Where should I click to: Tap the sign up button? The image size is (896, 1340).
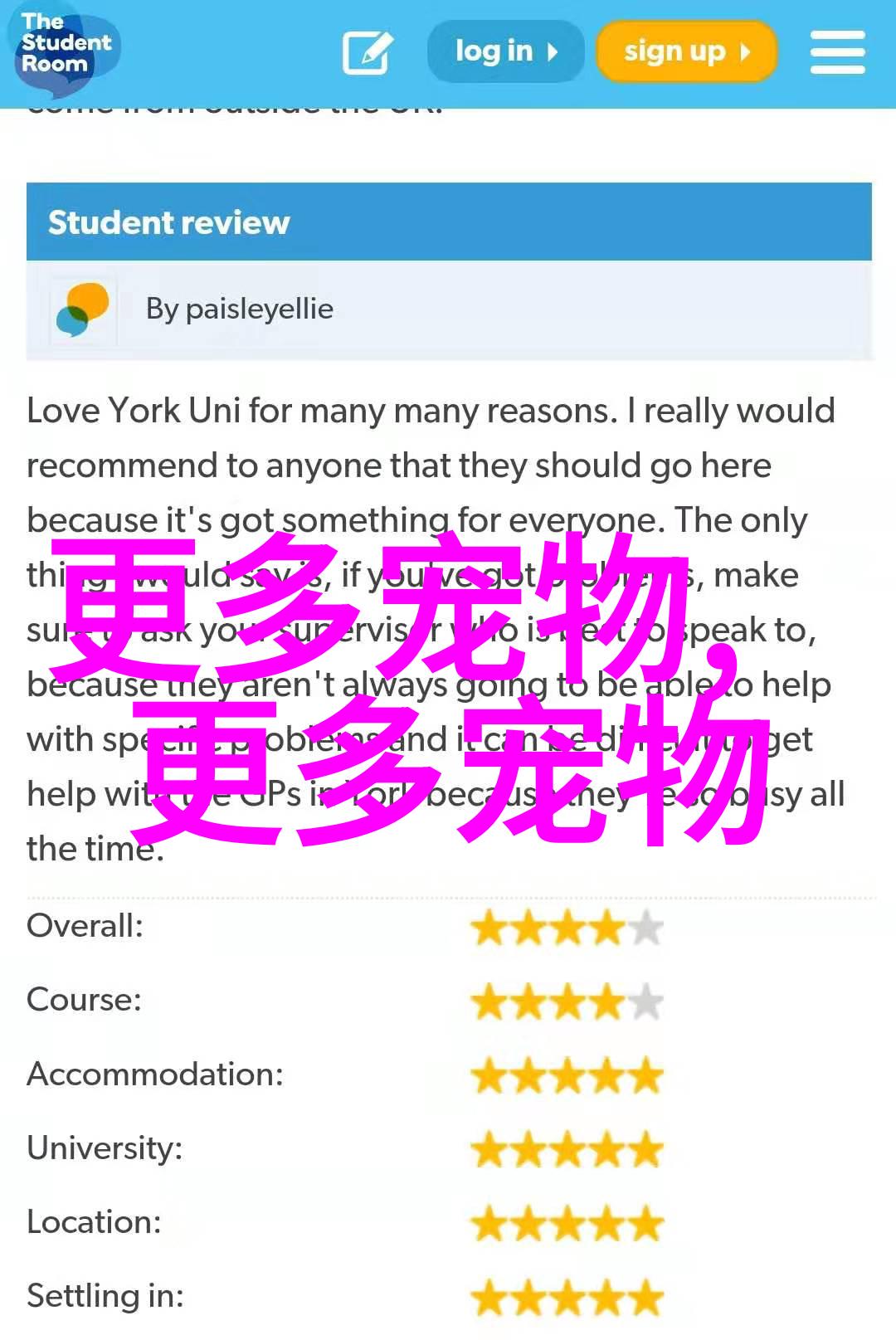click(686, 52)
